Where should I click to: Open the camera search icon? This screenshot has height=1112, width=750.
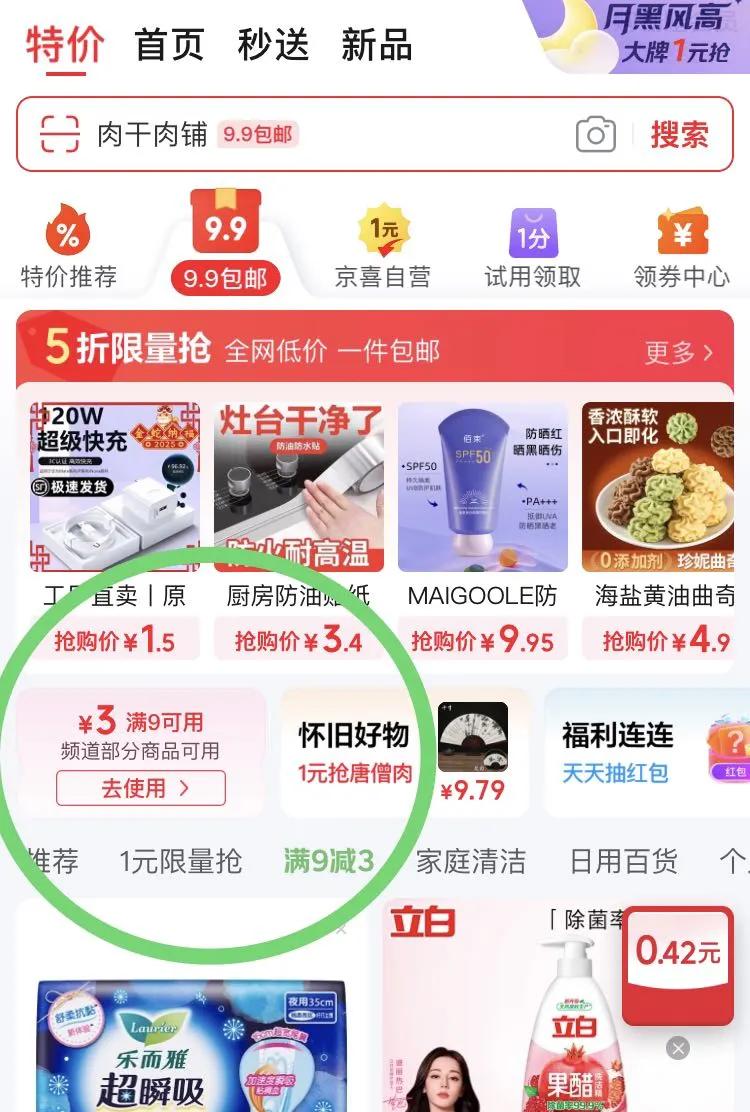pos(595,134)
